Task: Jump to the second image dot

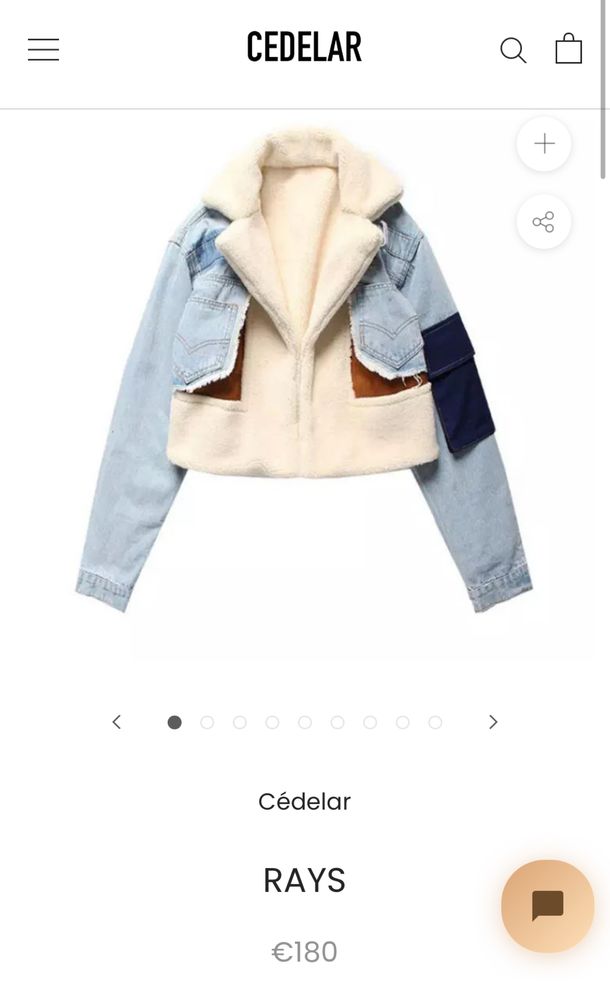Action: coord(207,722)
